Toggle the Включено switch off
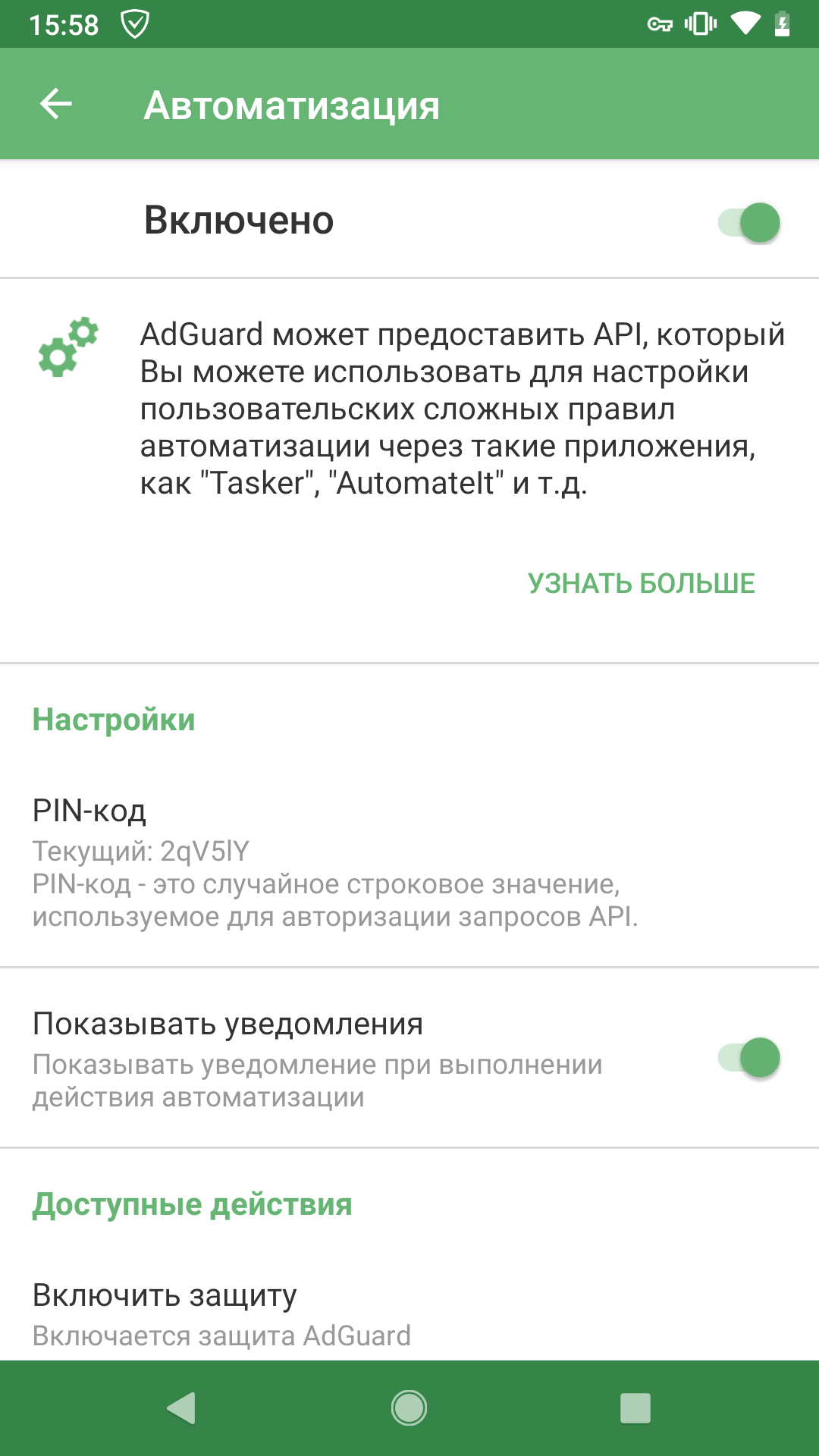This screenshot has height=1456, width=819. click(x=749, y=222)
